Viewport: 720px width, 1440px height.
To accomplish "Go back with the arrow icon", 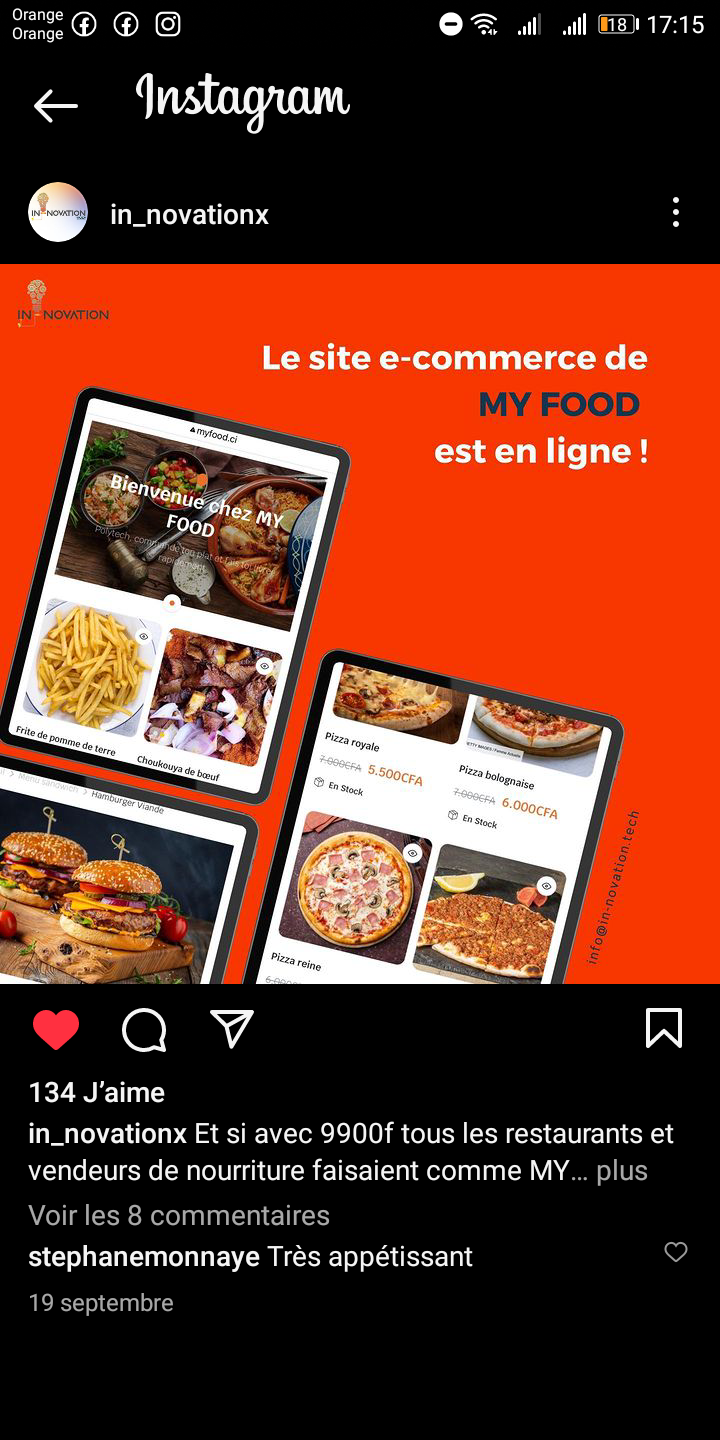I will 55,105.
